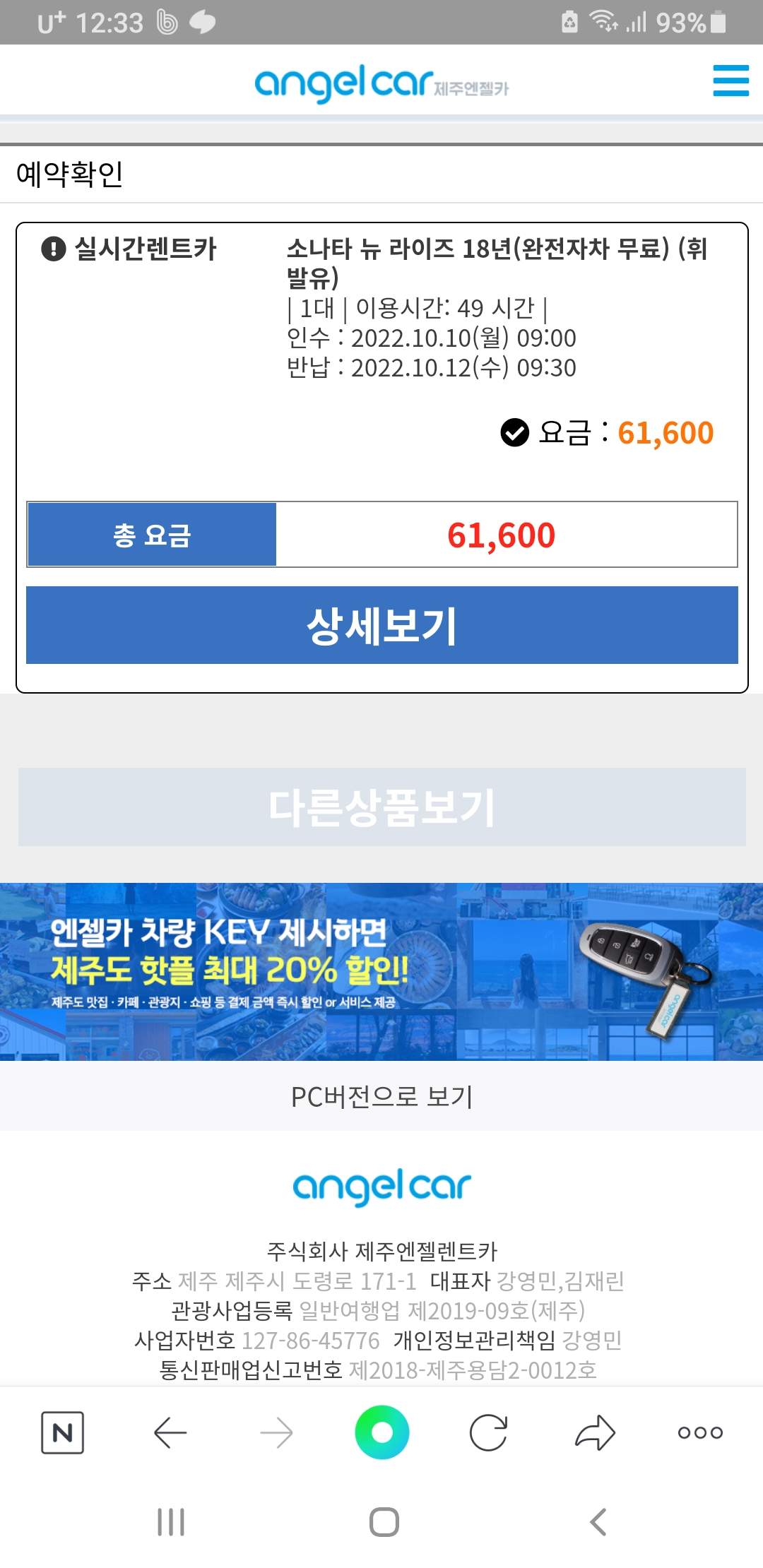Open the Naver N home button
763x1568 pixels.
coord(63,1432)
